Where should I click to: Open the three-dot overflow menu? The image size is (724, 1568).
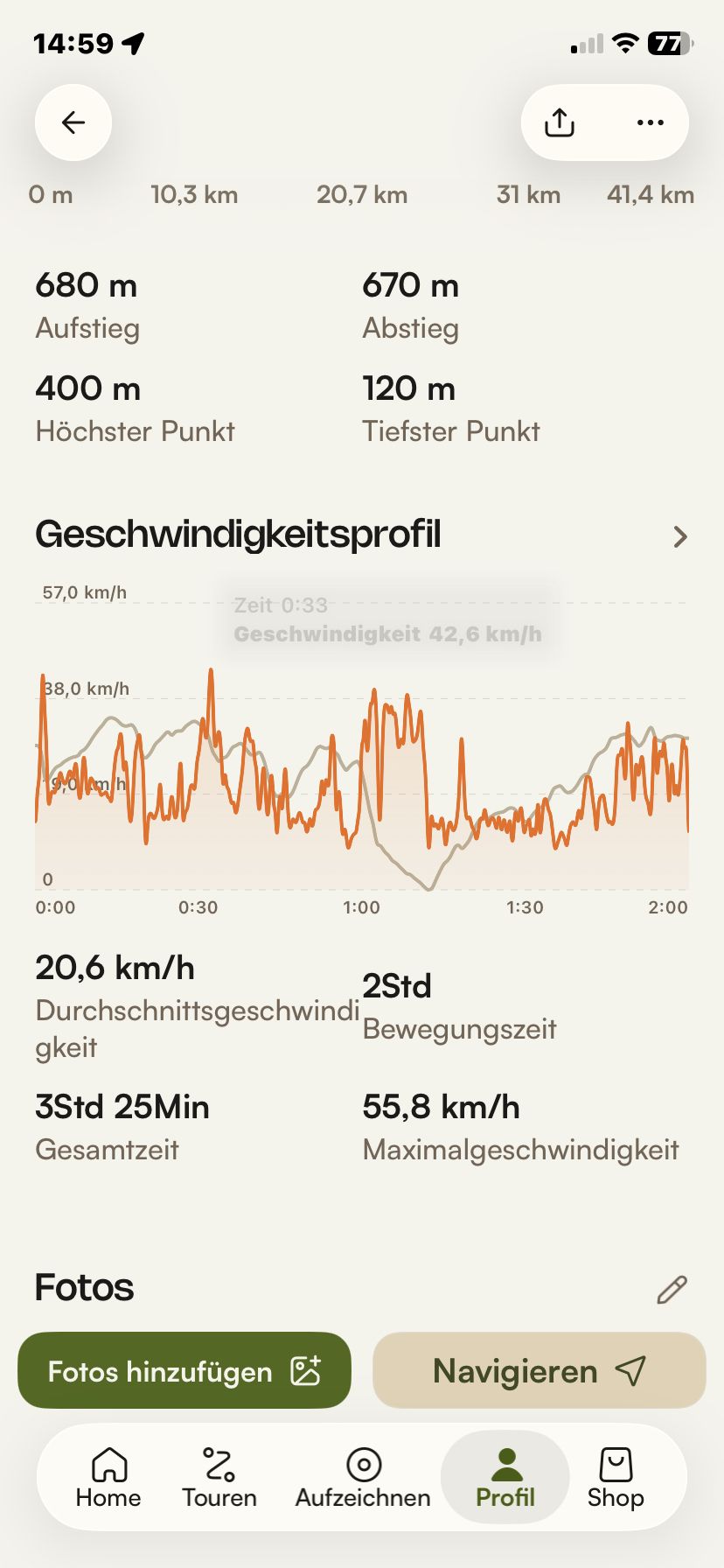pos(651,122)
